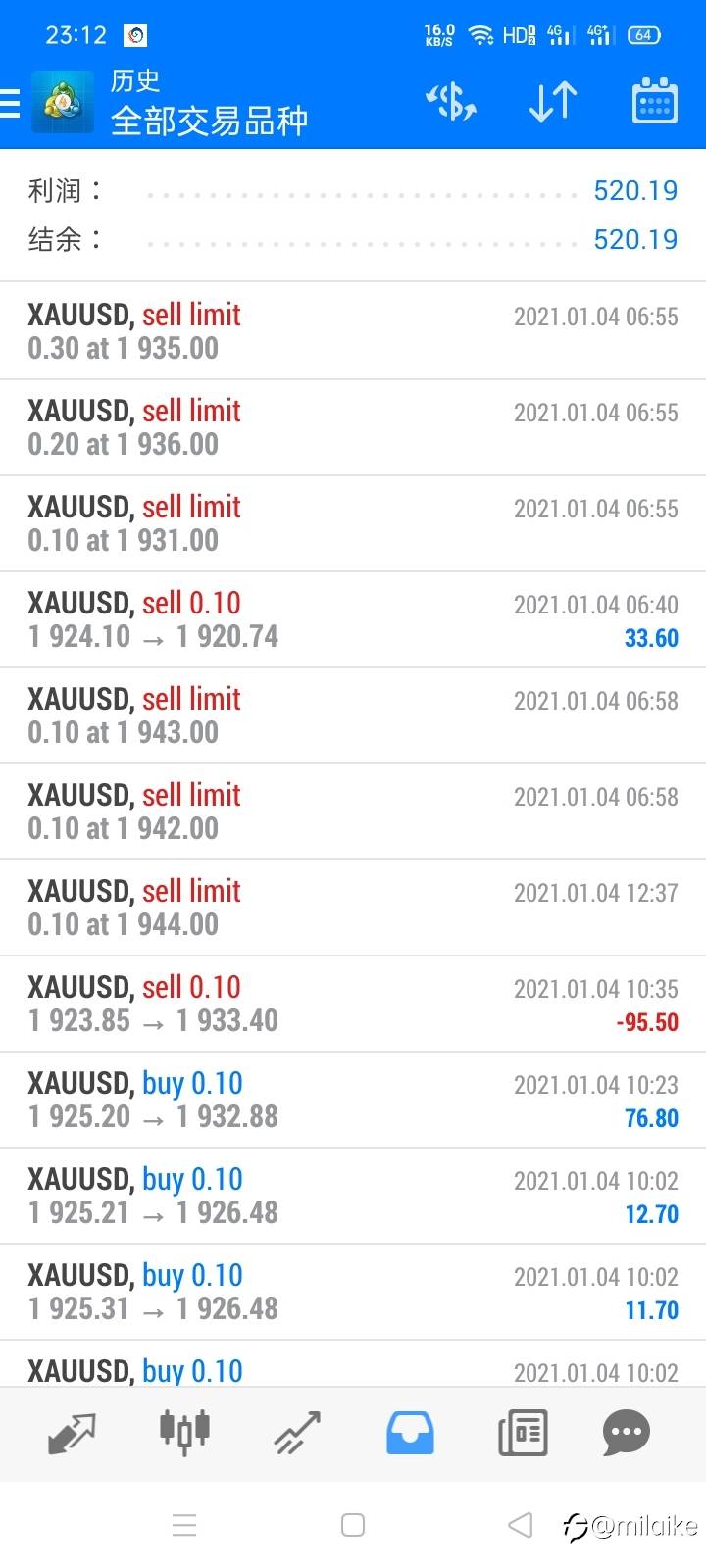Tap the system home button
This screenshot has height=1568, width=706.
pos(353,1525)
